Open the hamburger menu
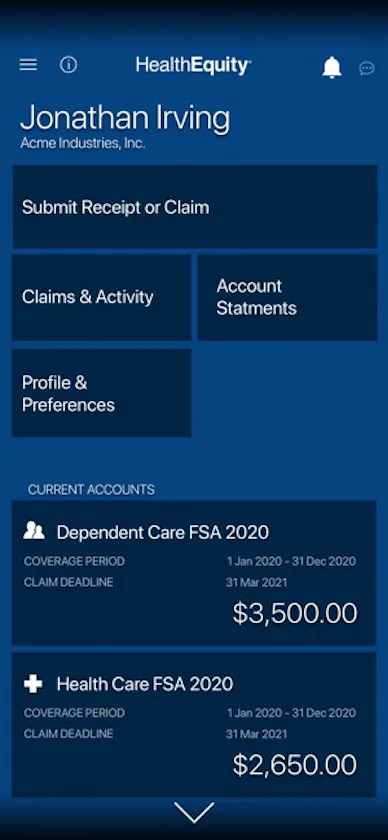The image size is (388, 840). point(28,65)
